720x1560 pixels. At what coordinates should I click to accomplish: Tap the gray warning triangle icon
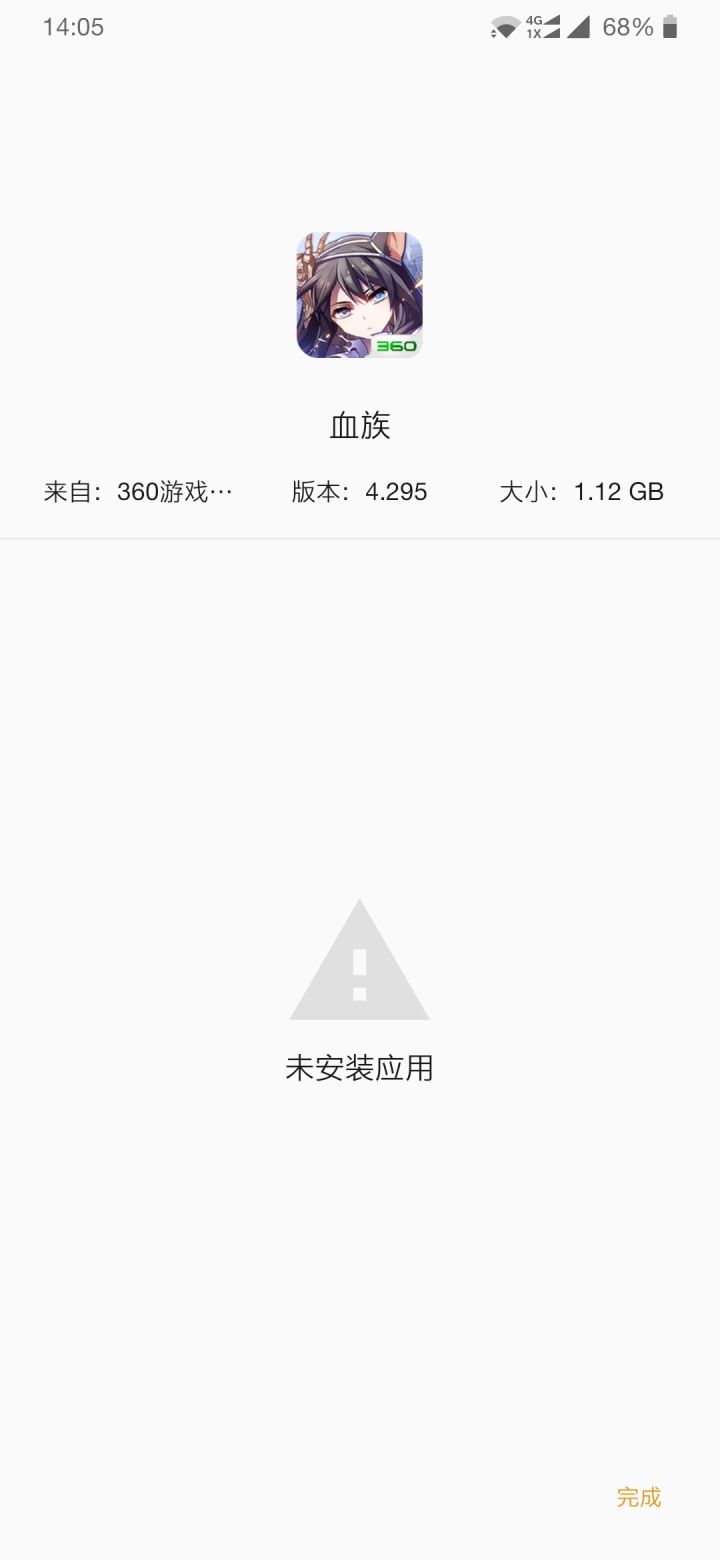pos(360,958)
